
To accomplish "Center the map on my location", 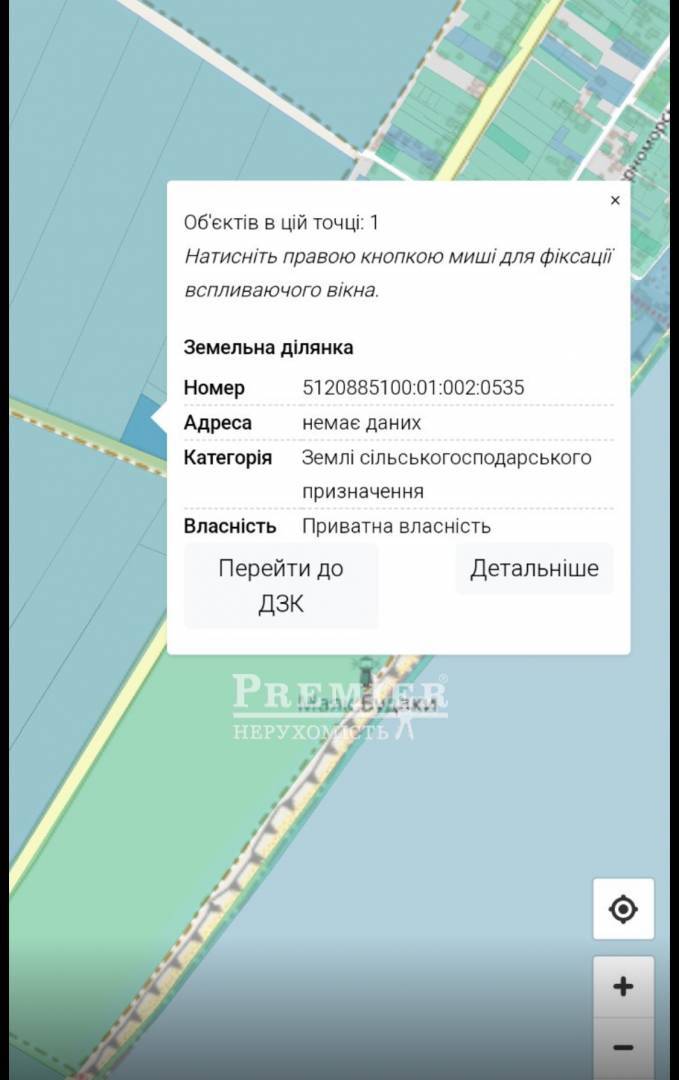I will 623,909.
